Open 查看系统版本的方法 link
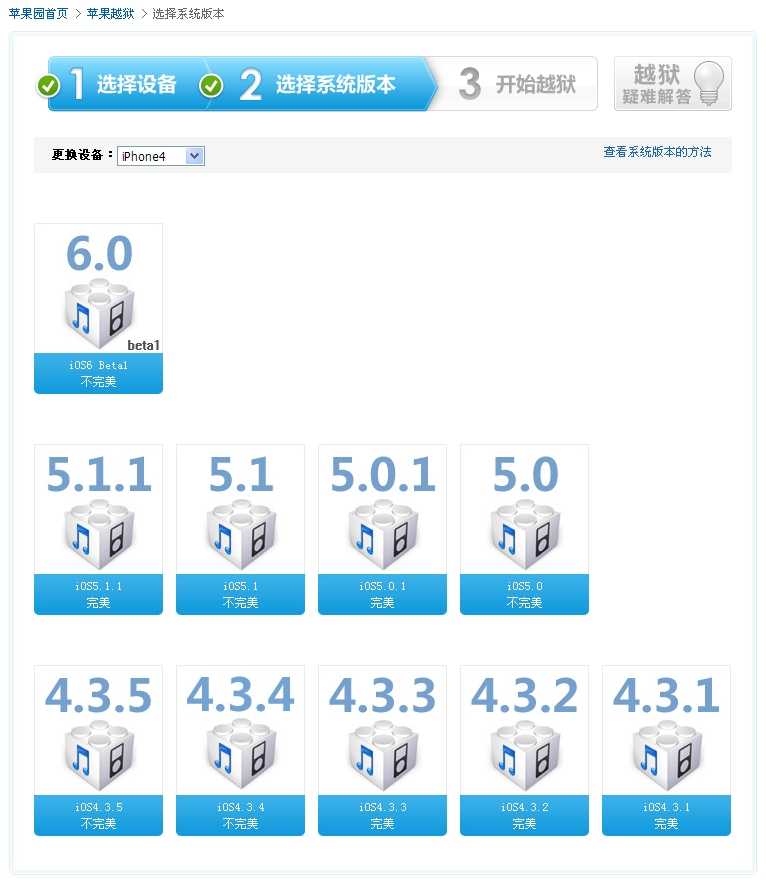The width and height of the screenshot is (766, 881). pyautogui.click(x=657, y=152)
